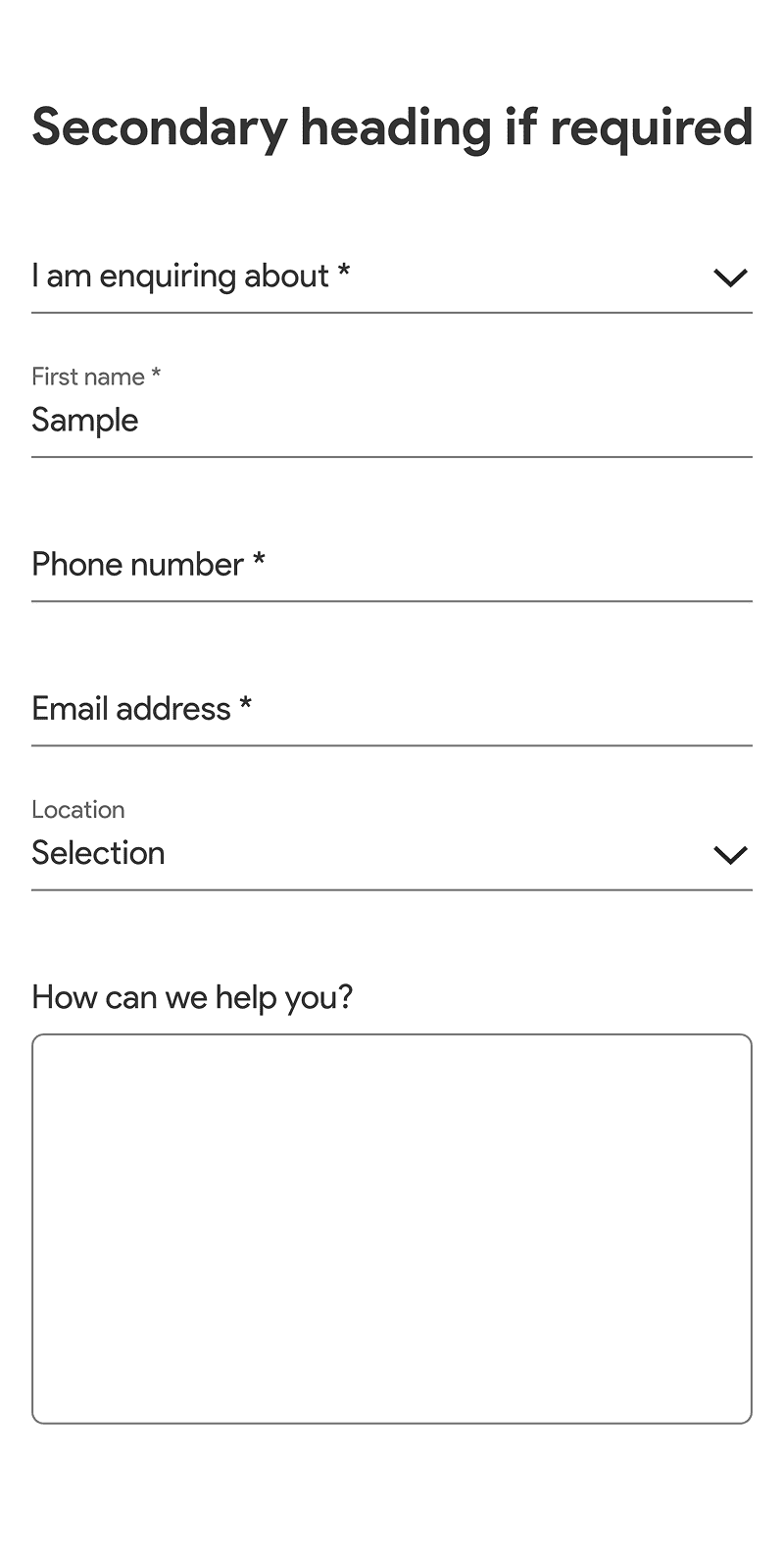Image resolution: width=784 pixels, height=1561 pixels.
Task: Select the Email address field
Action: (390, 710)
